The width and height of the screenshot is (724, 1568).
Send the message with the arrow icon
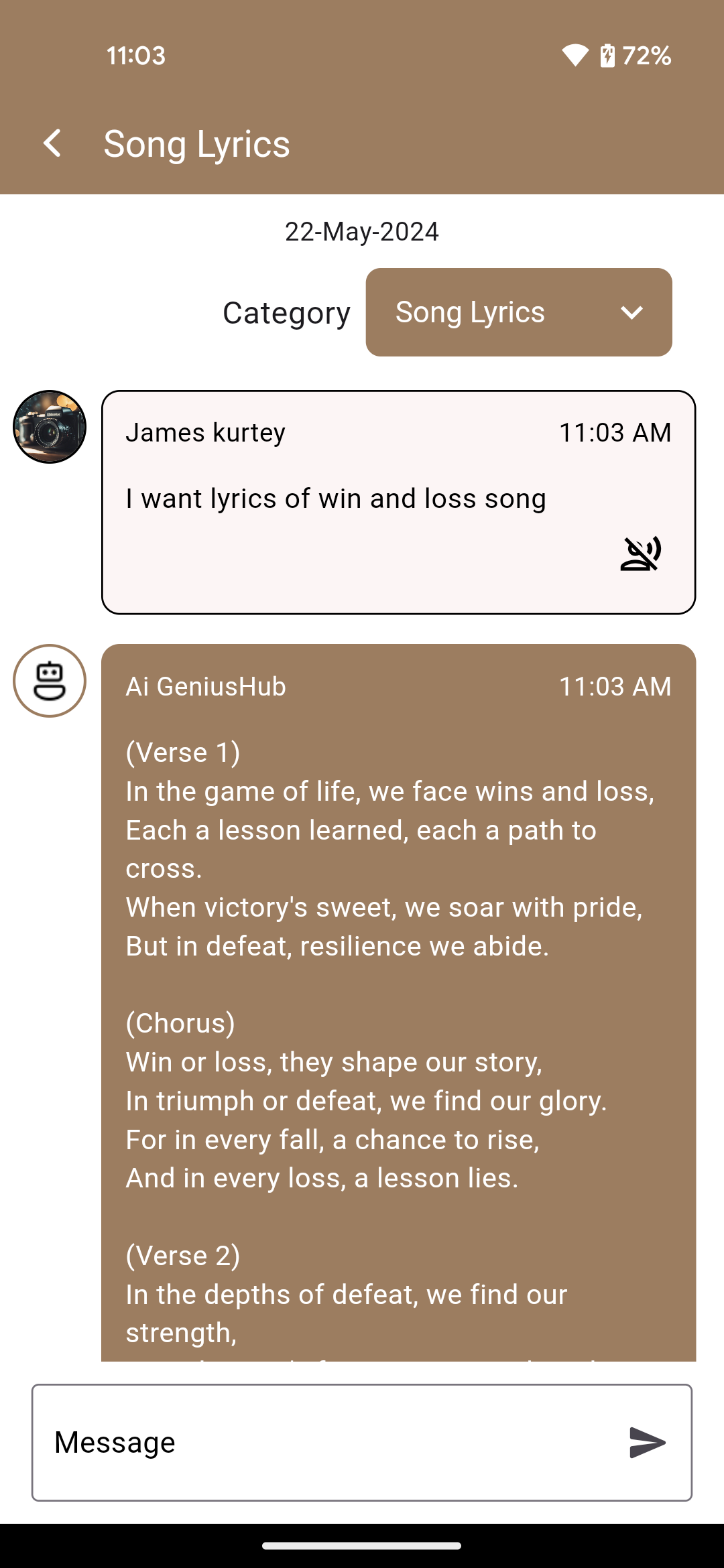pyautogui.click(x=646, y=1442)
